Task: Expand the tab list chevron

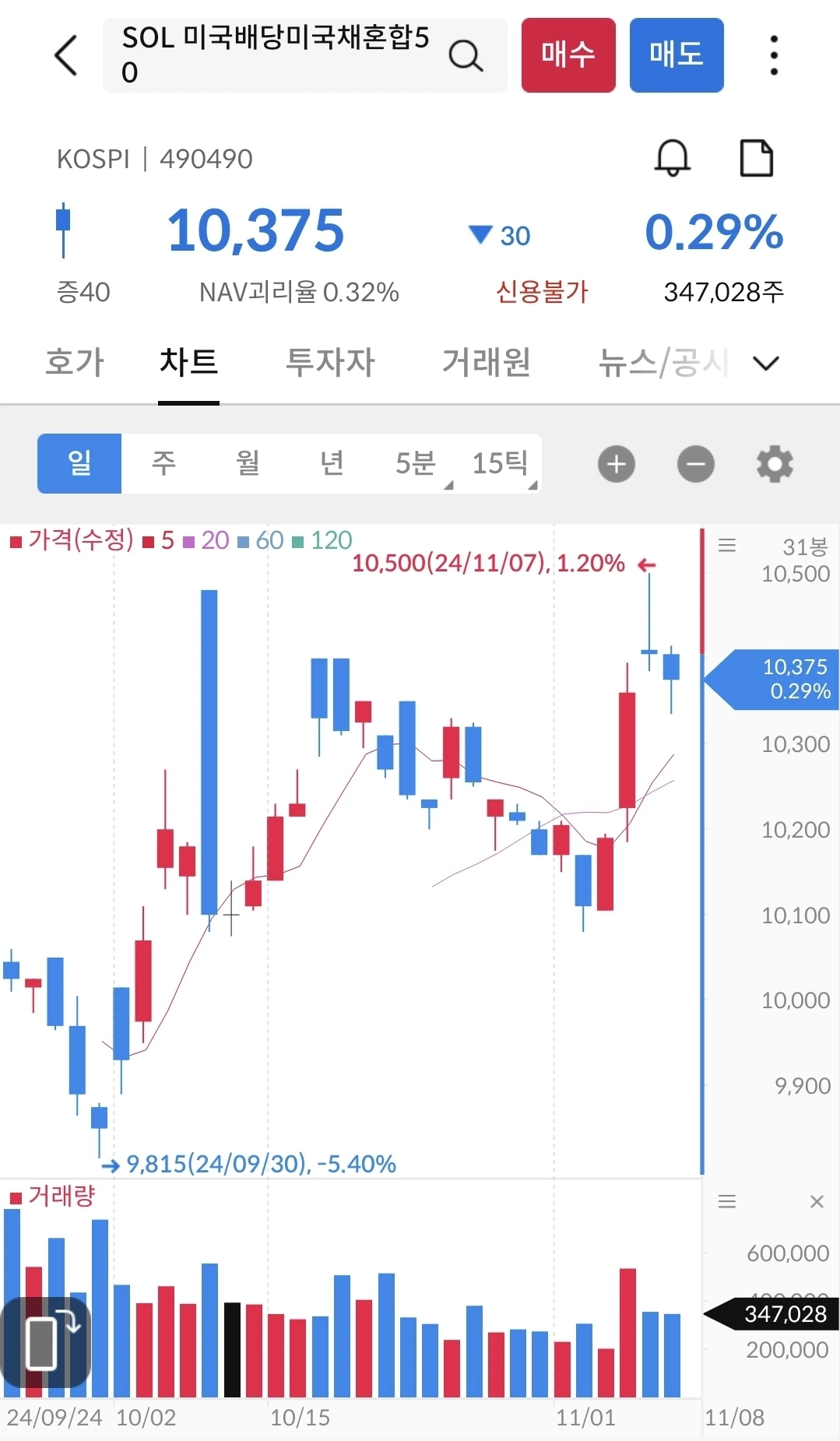Action: click(x=766, y=363)
